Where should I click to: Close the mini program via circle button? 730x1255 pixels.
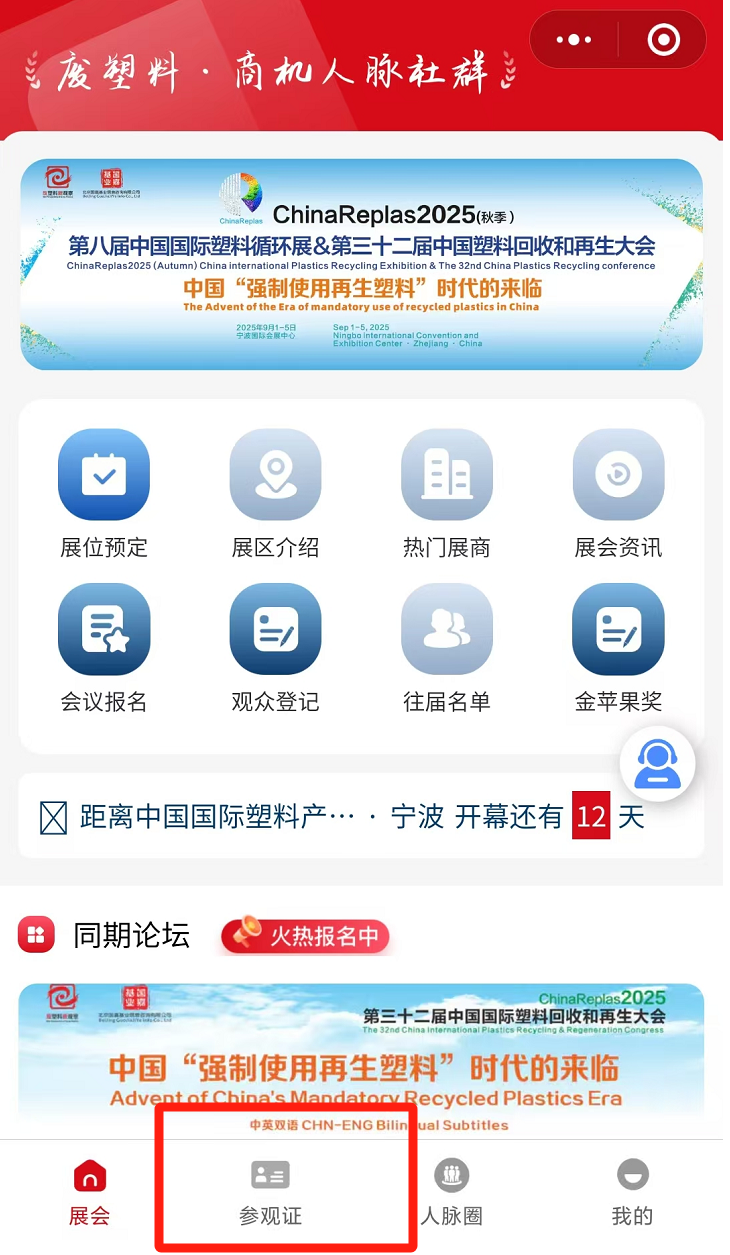[x=663, y=40]
